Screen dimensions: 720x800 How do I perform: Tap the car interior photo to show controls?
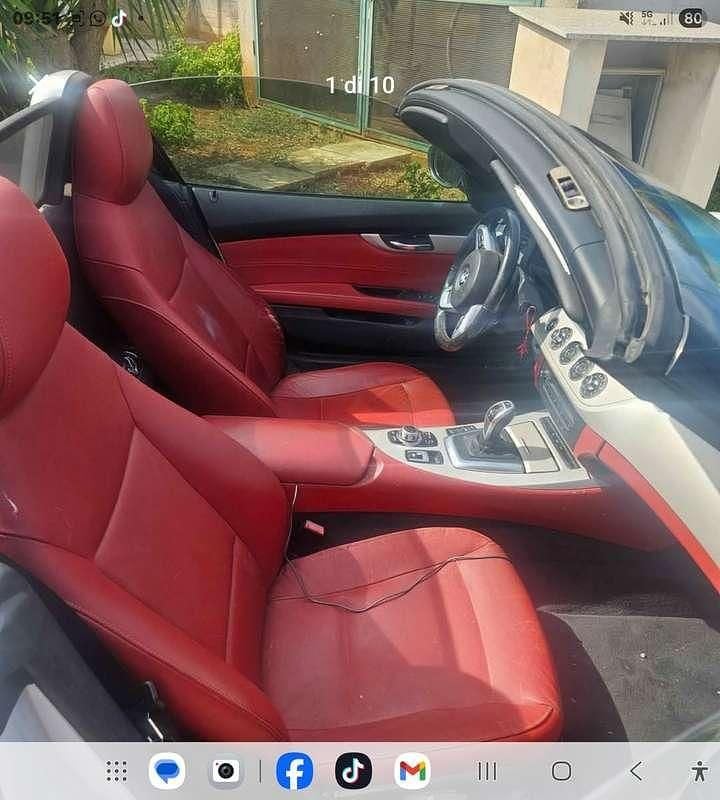coord(360,400)
